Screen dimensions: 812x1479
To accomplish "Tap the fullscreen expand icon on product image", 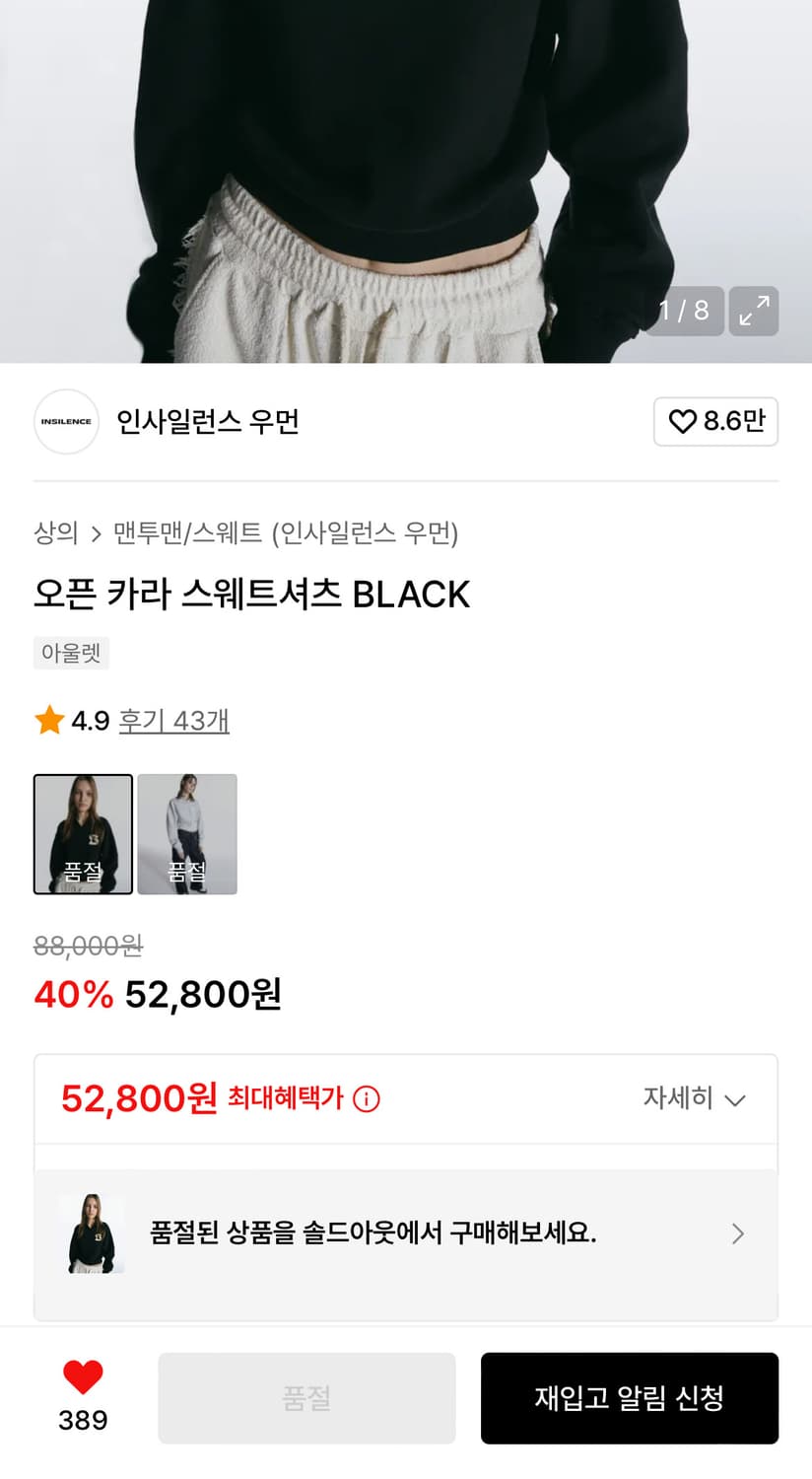I will [x=754, y=311].
